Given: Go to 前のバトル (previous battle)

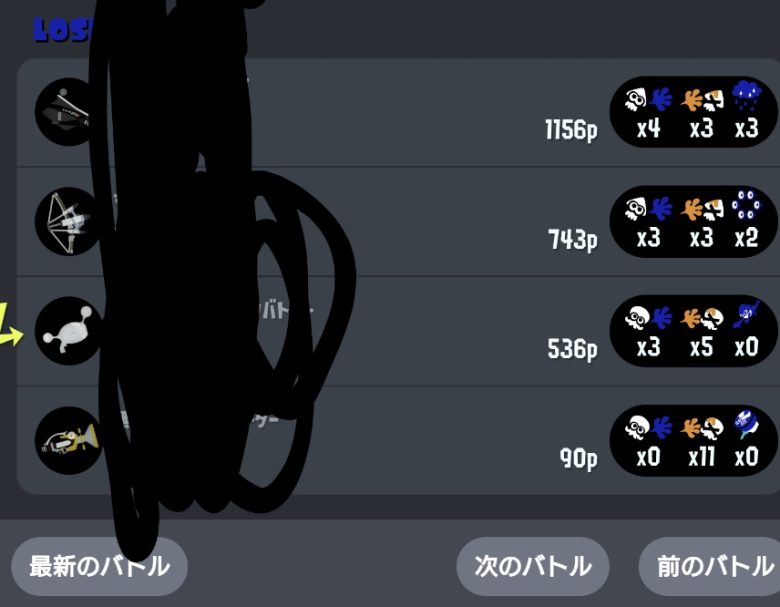Looking at the screenshot, I should [712, 566].
